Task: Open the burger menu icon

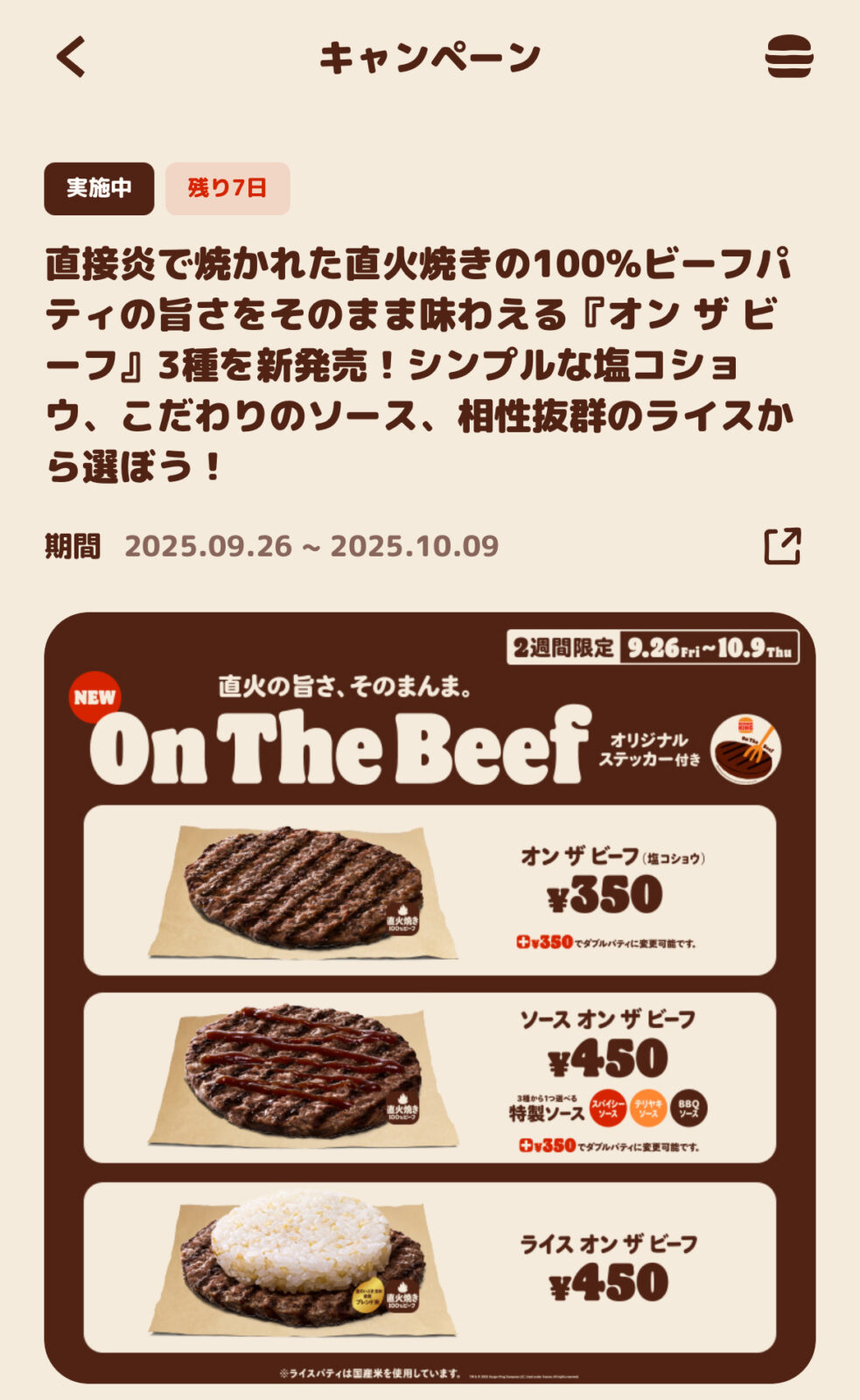Action: tap(788, 58)
